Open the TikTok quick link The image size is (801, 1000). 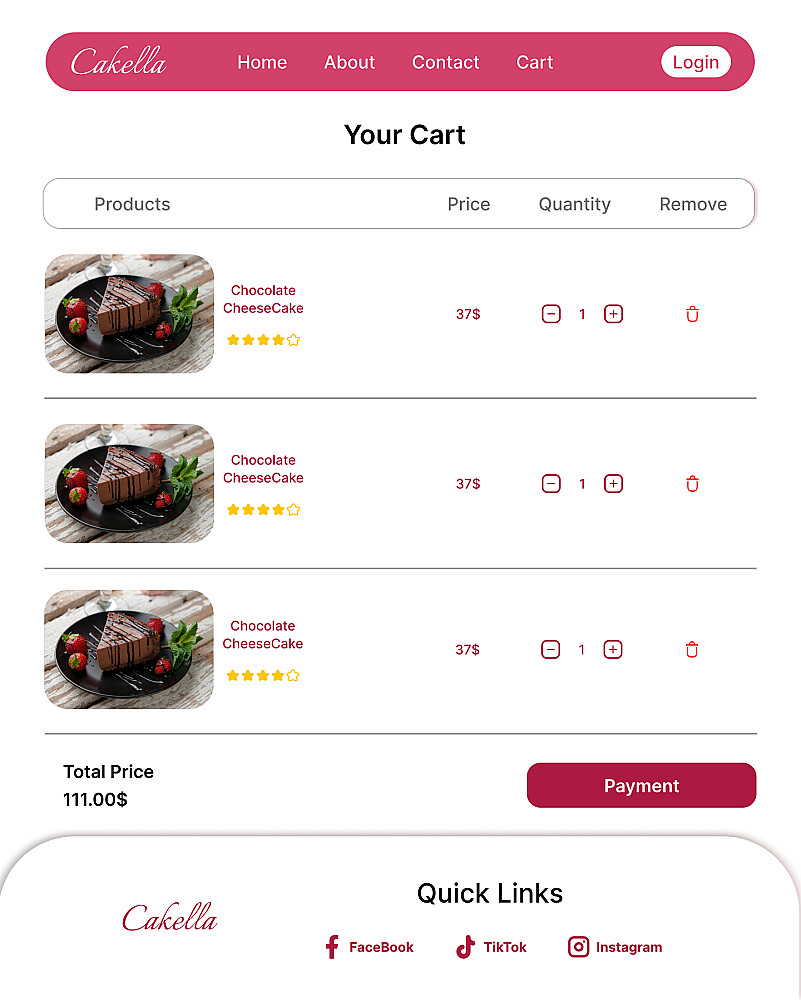(491, 947)
